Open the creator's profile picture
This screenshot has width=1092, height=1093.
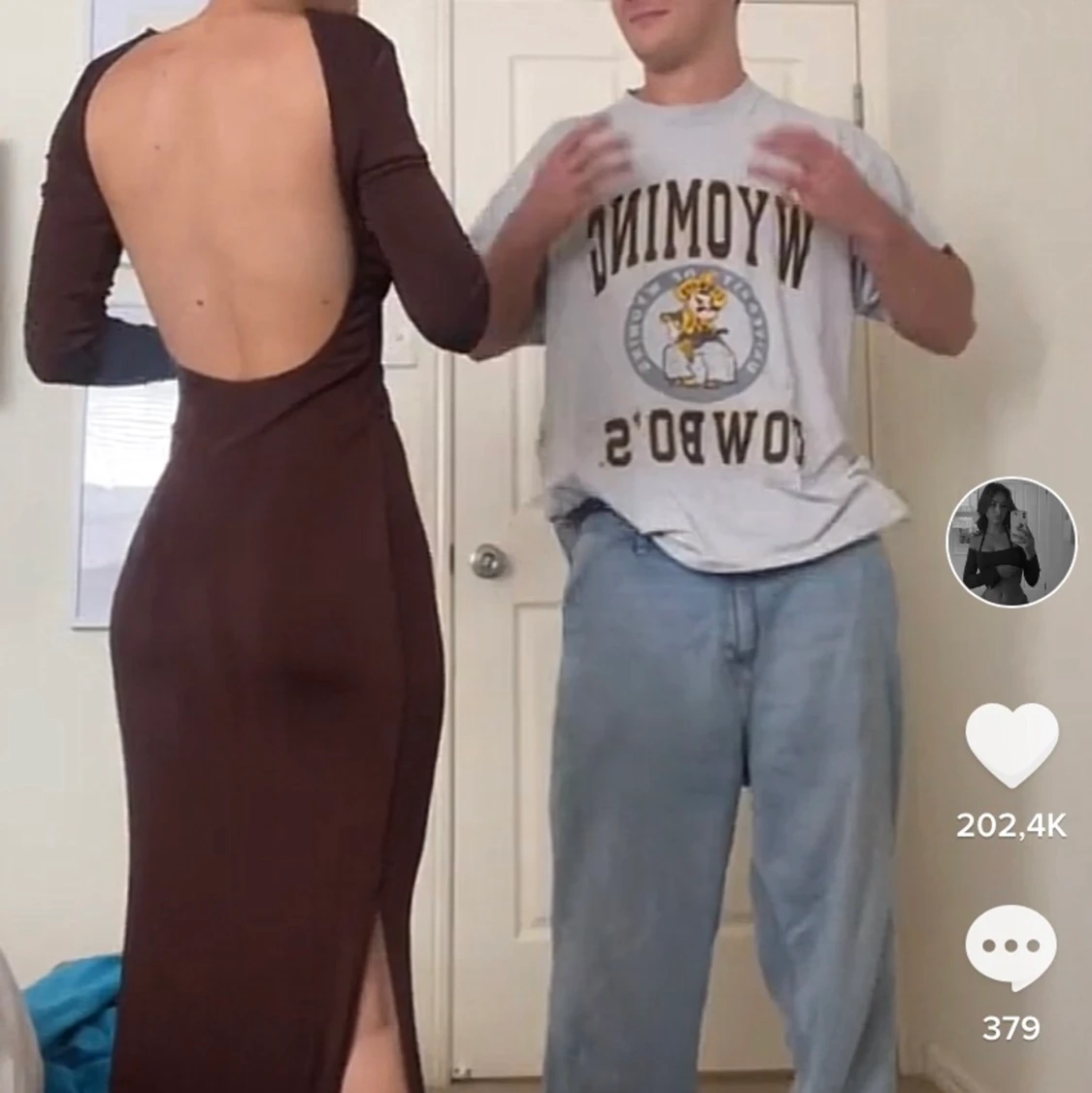[1011, 542]
